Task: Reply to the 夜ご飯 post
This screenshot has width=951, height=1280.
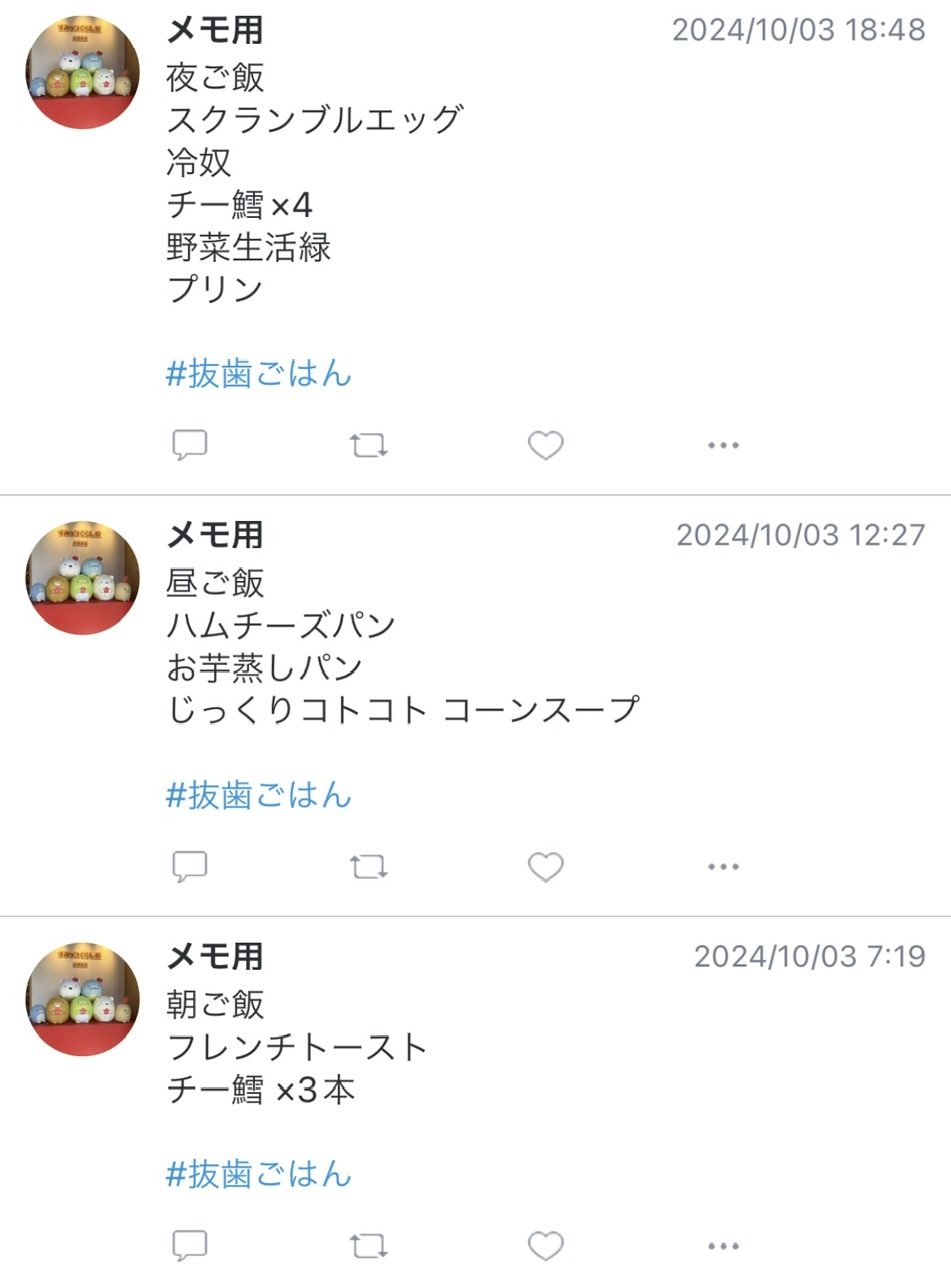Action: coord(189,445)
